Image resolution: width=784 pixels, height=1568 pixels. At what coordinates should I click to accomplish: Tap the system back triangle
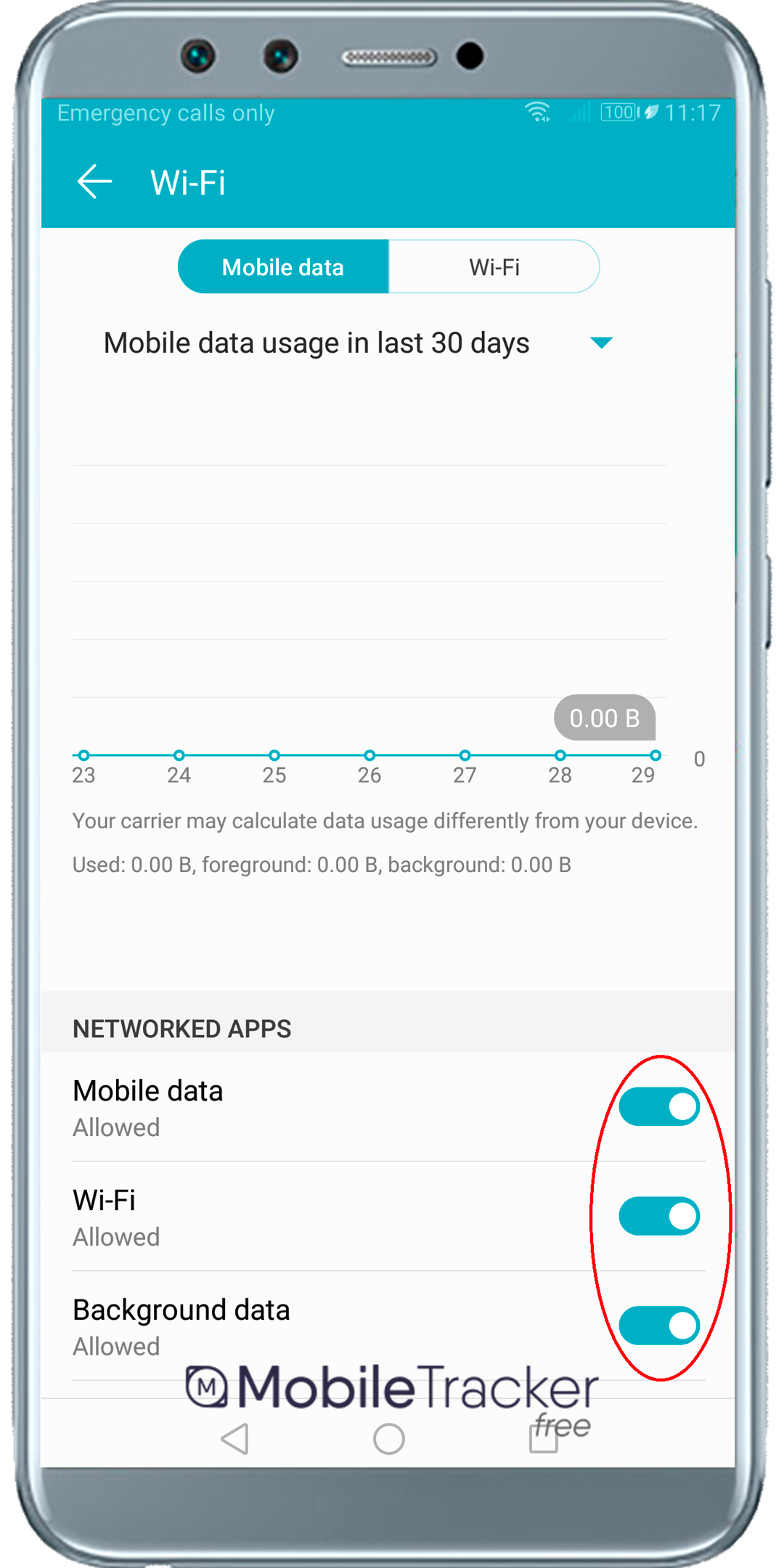(x=235, y=1439)
